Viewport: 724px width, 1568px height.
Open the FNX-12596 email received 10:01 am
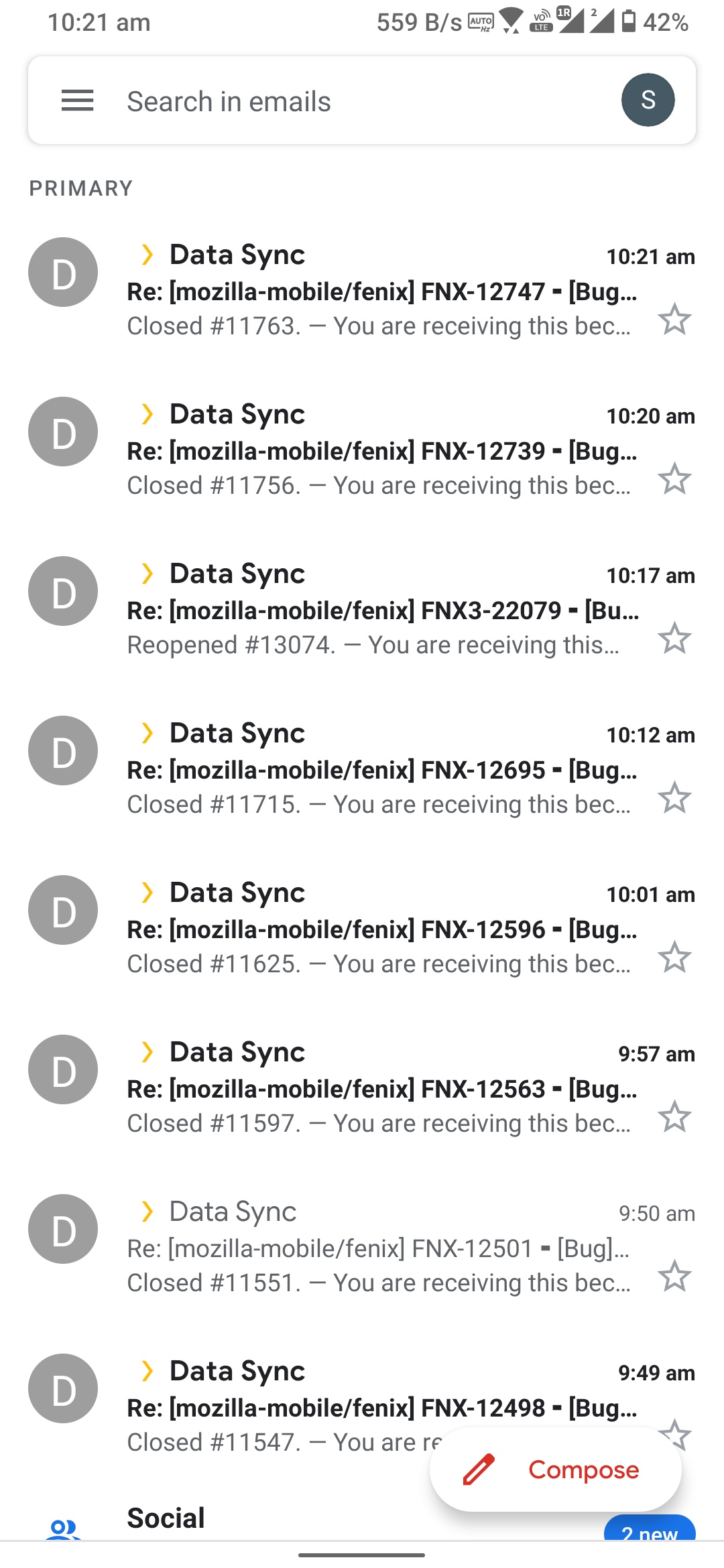[x=382, y=929]
